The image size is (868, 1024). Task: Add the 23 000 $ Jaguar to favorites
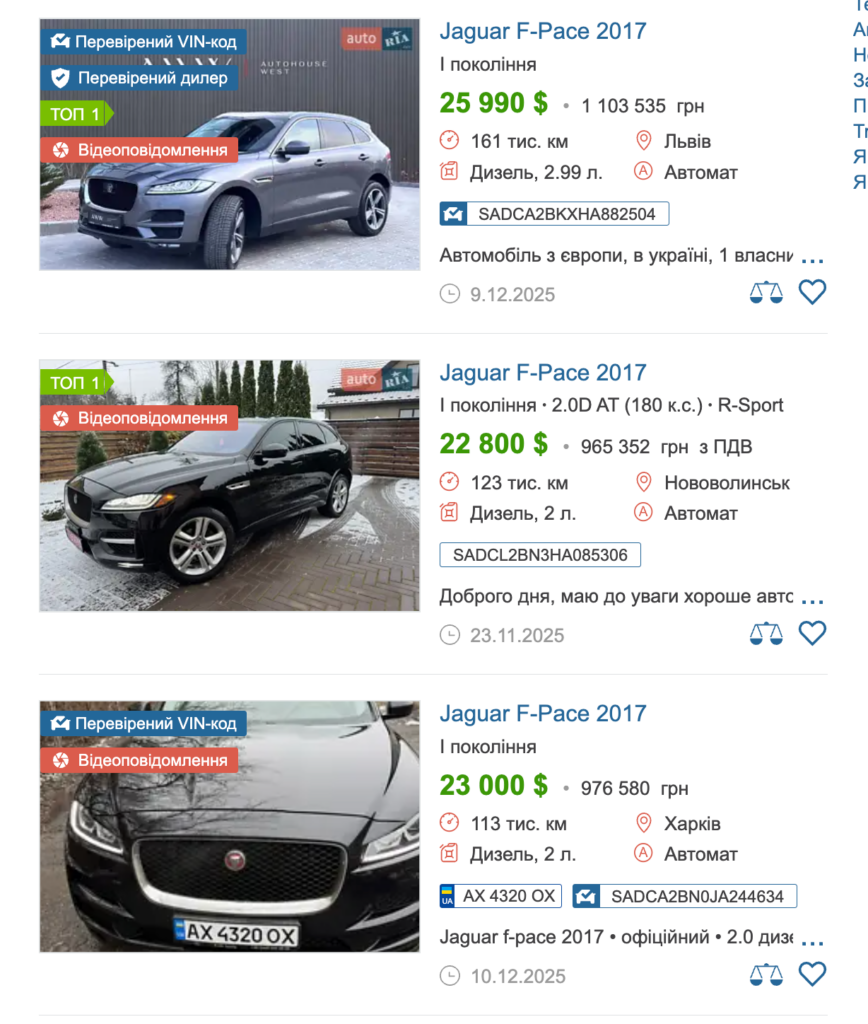click(812, 974)
